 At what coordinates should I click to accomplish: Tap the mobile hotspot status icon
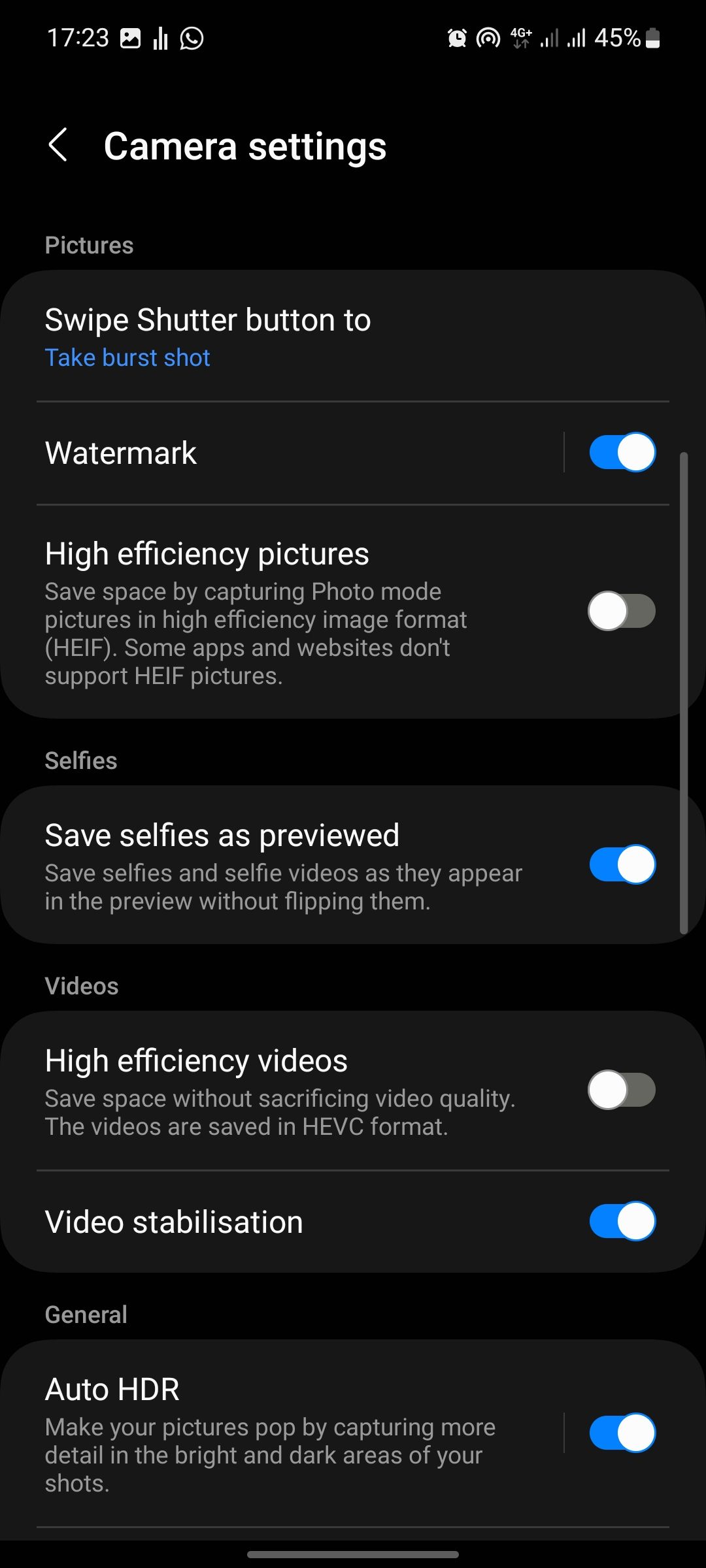click(x=487, y=37)
